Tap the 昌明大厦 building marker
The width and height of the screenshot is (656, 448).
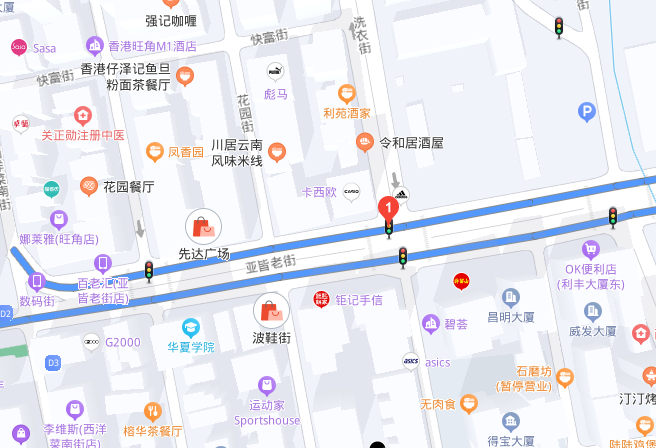pyautogui.click(x=510, y=297)
